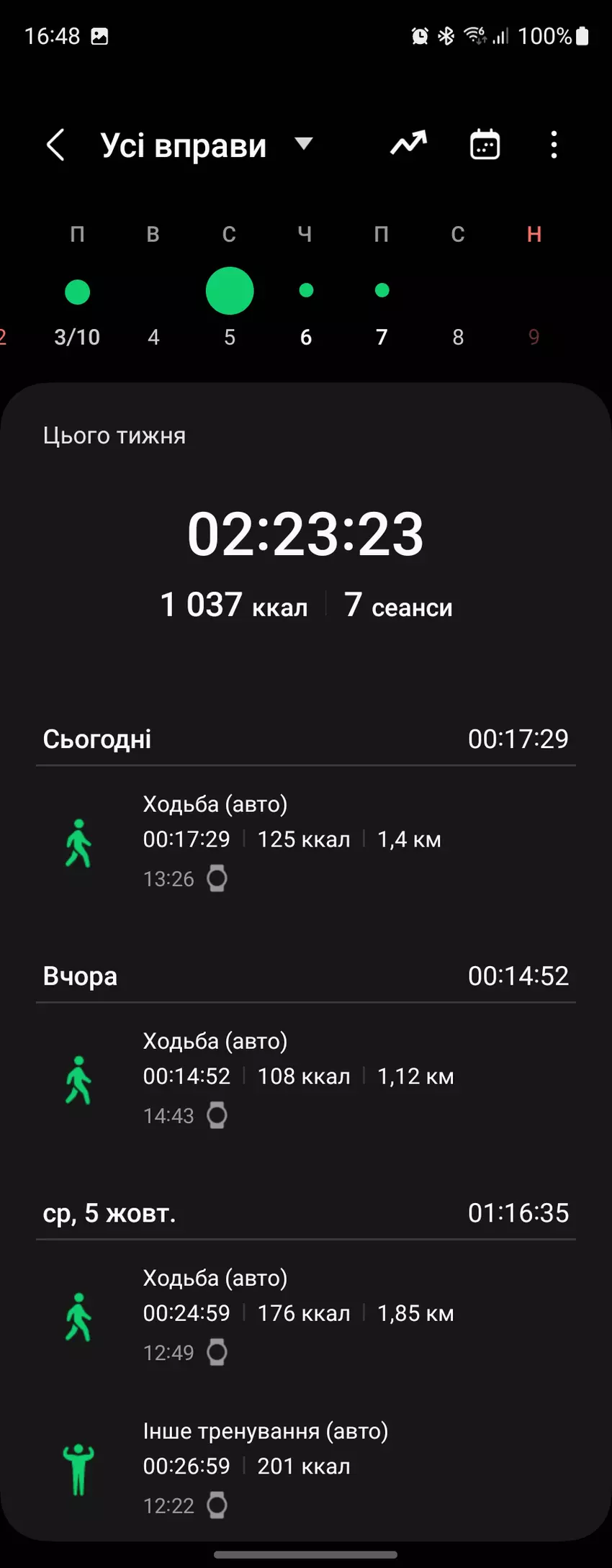Open the three-dot overflow menu

(x=554, y=145)
